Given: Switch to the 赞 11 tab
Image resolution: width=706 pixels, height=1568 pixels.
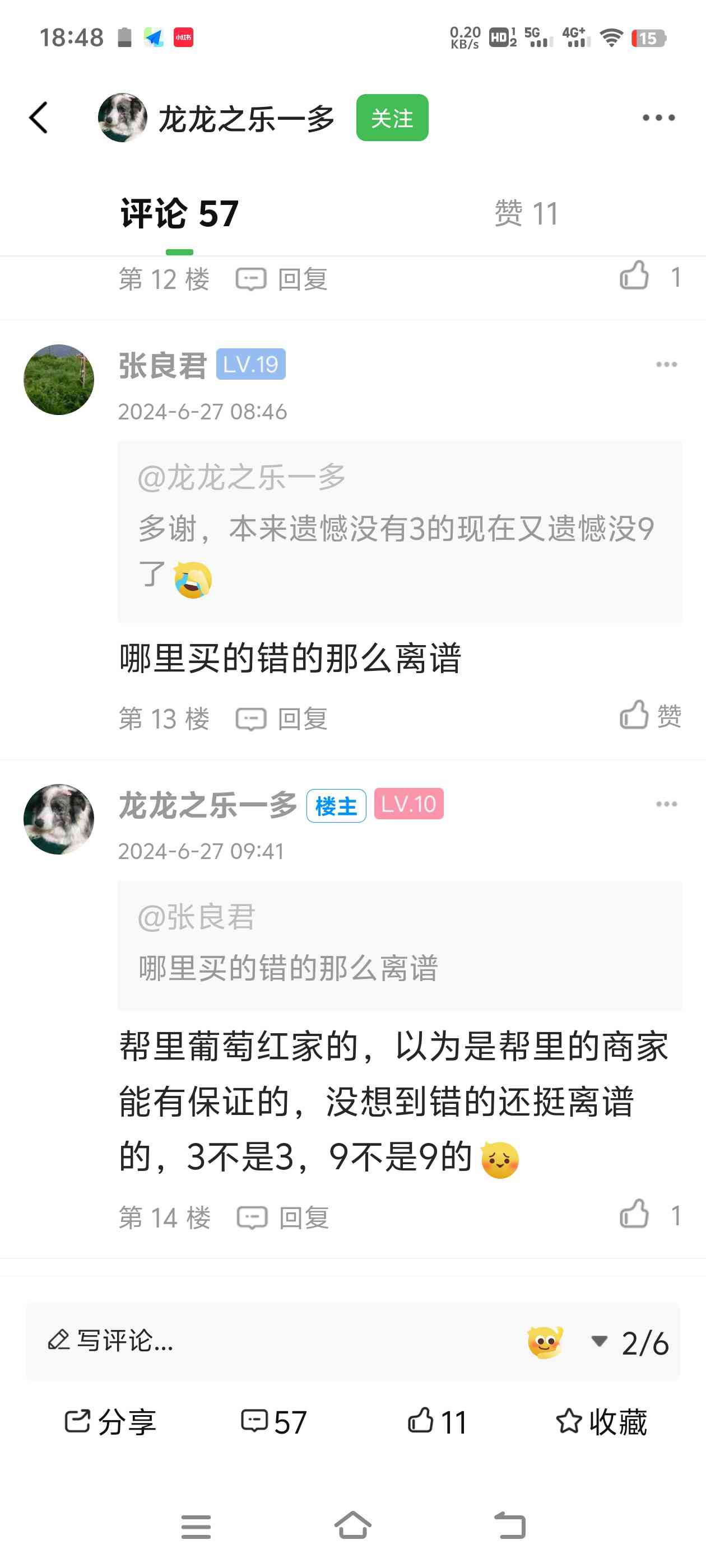Looking at the screenshot, I should (526, 214).
